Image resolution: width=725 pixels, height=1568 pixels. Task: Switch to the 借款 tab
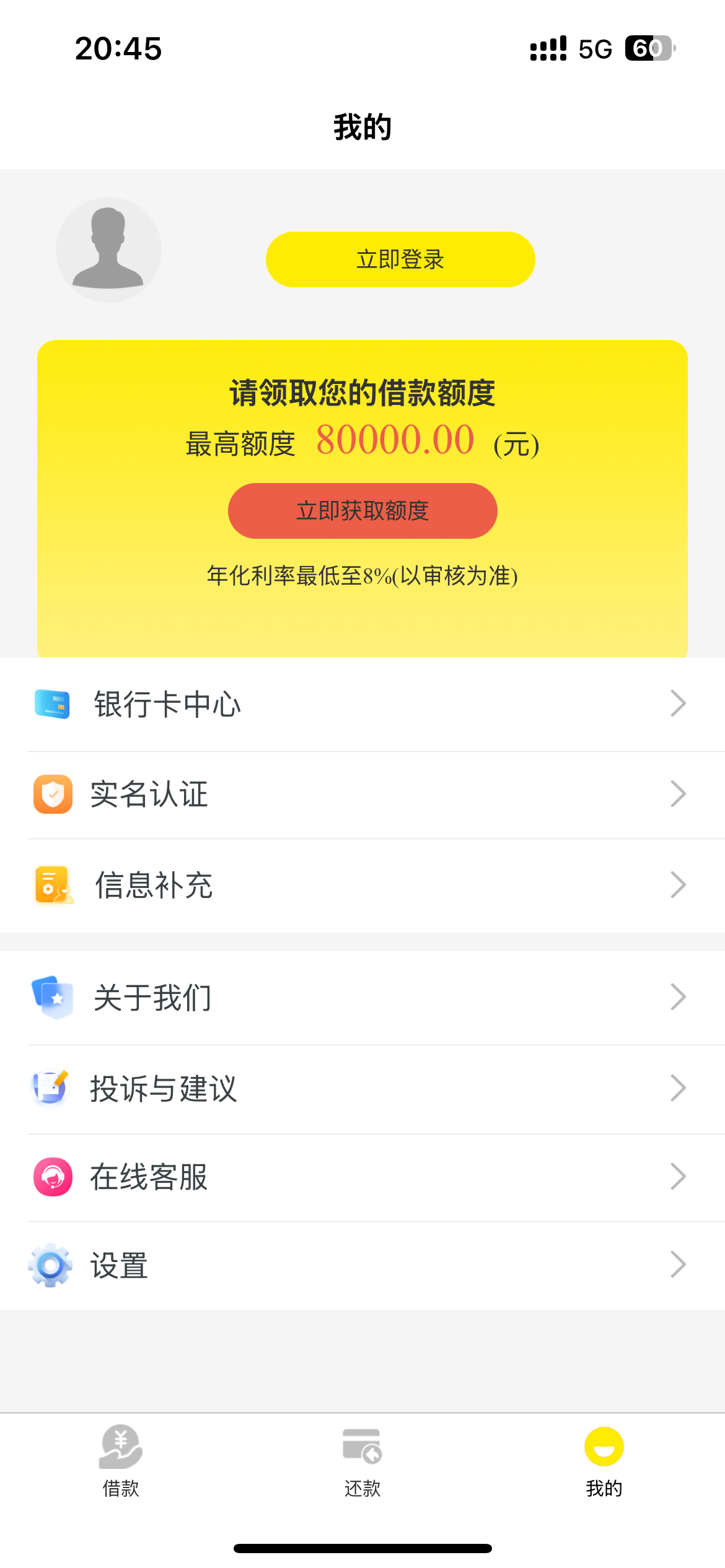click(x=121, y=1461)
